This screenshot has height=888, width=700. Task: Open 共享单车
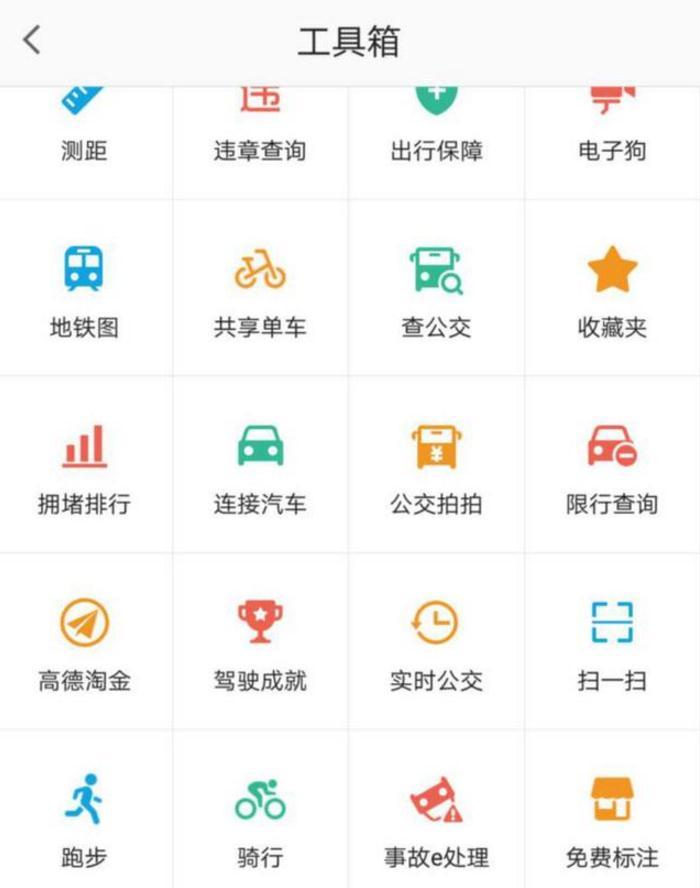[x=260, y=288]
